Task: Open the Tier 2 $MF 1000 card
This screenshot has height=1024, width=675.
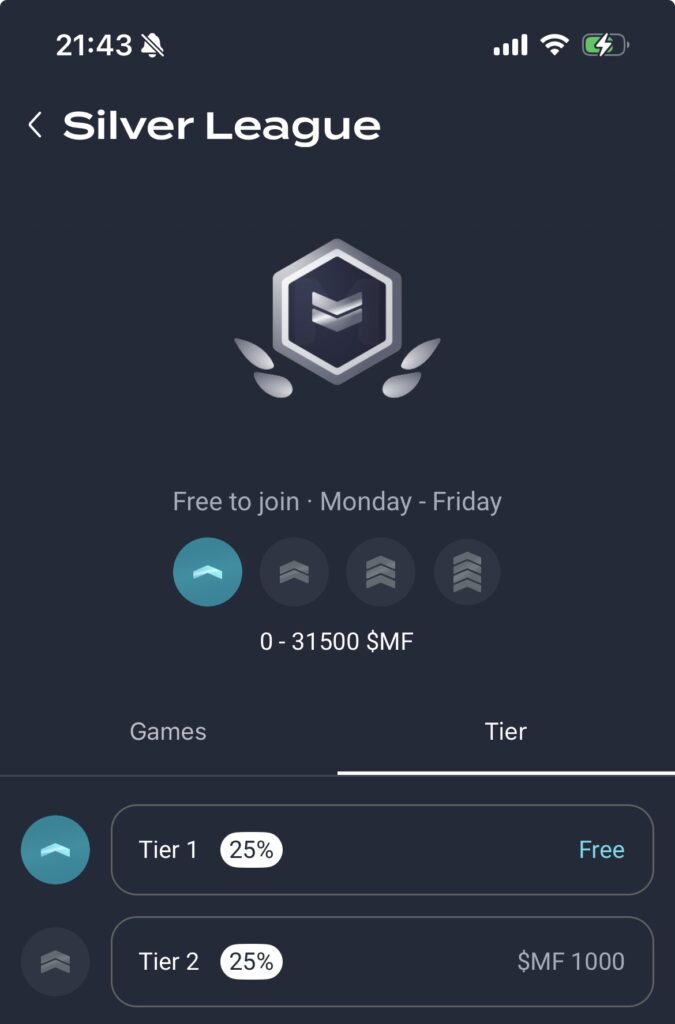Action: 381,962
